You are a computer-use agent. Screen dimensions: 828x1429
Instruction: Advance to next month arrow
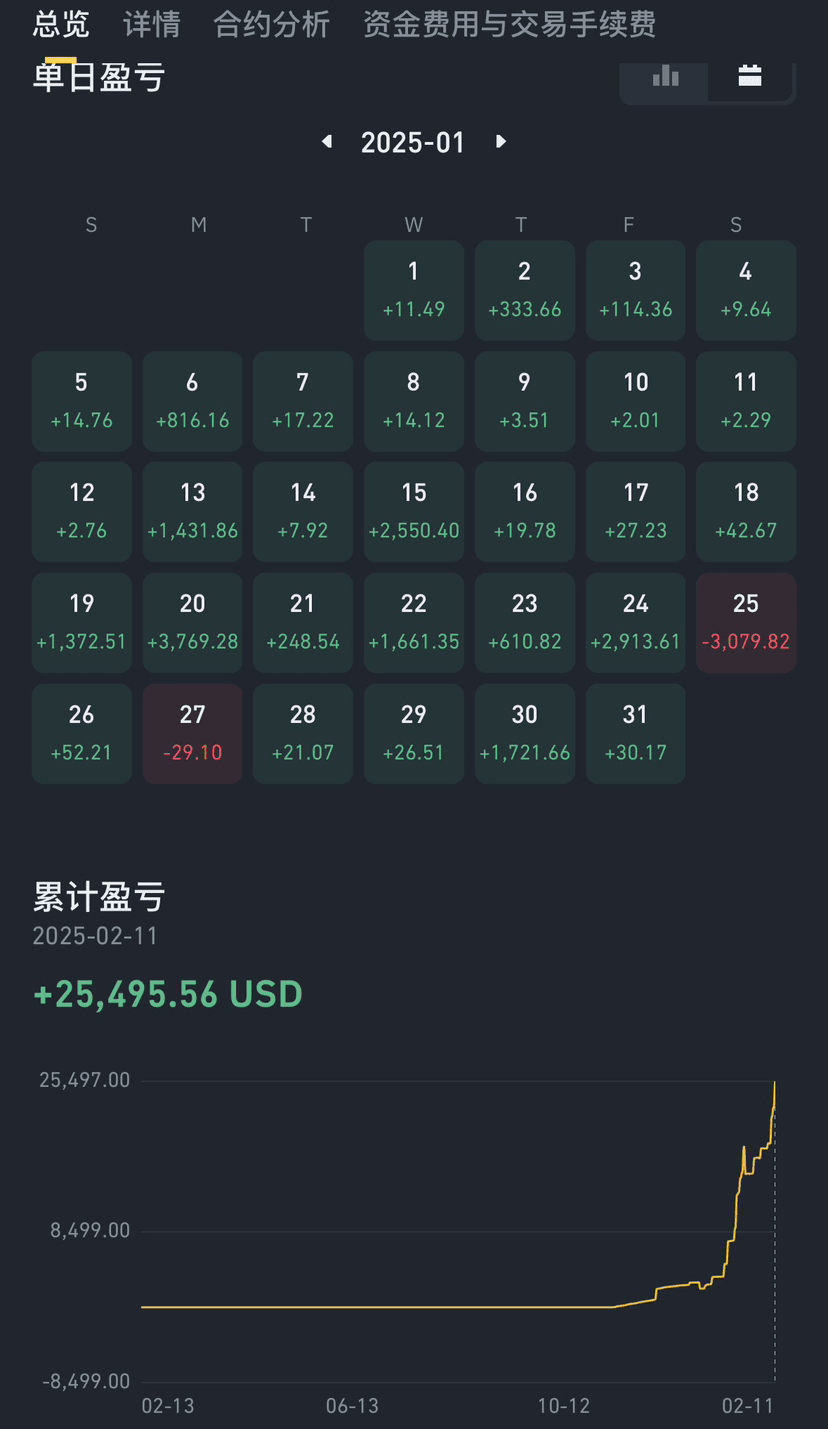pos(501,142)
